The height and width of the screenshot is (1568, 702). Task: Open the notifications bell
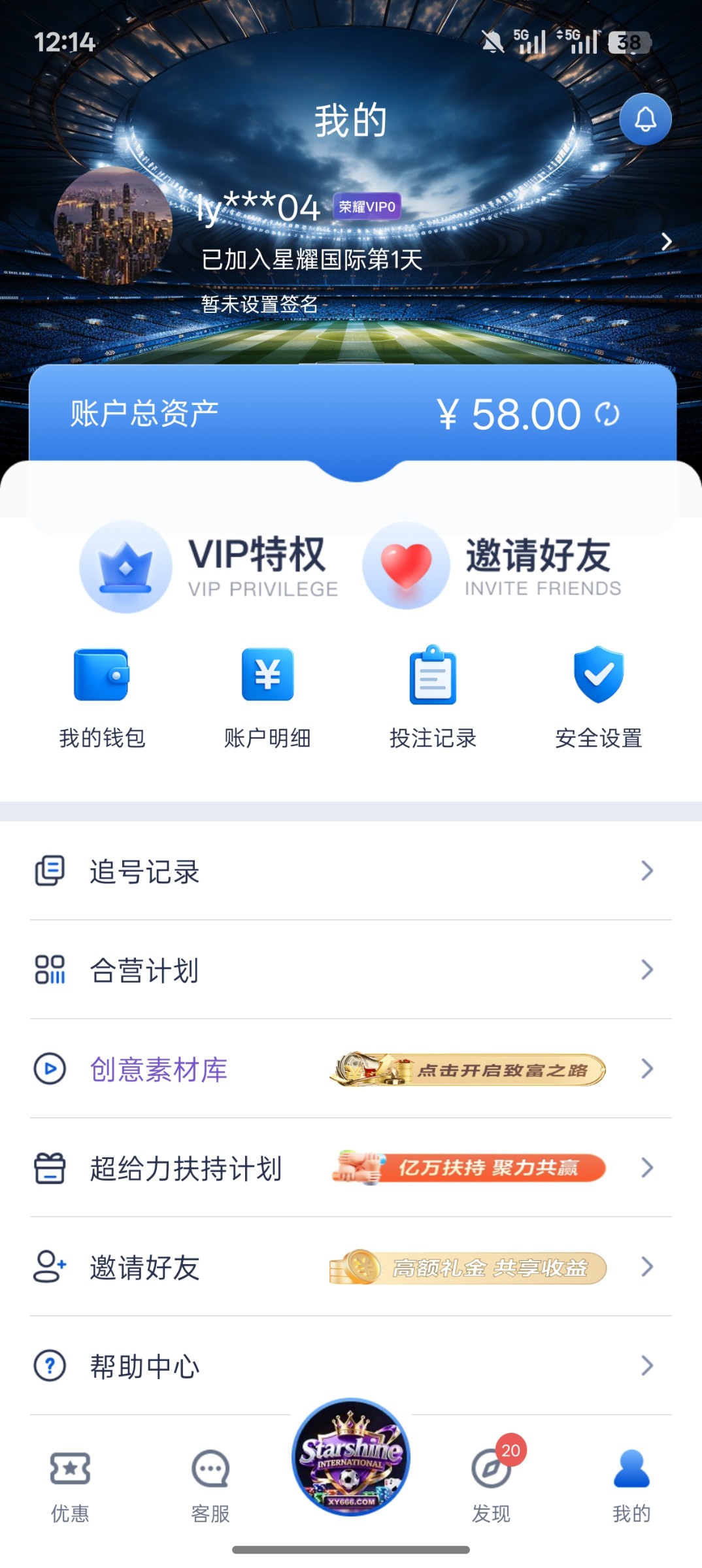tap(645, 119)
